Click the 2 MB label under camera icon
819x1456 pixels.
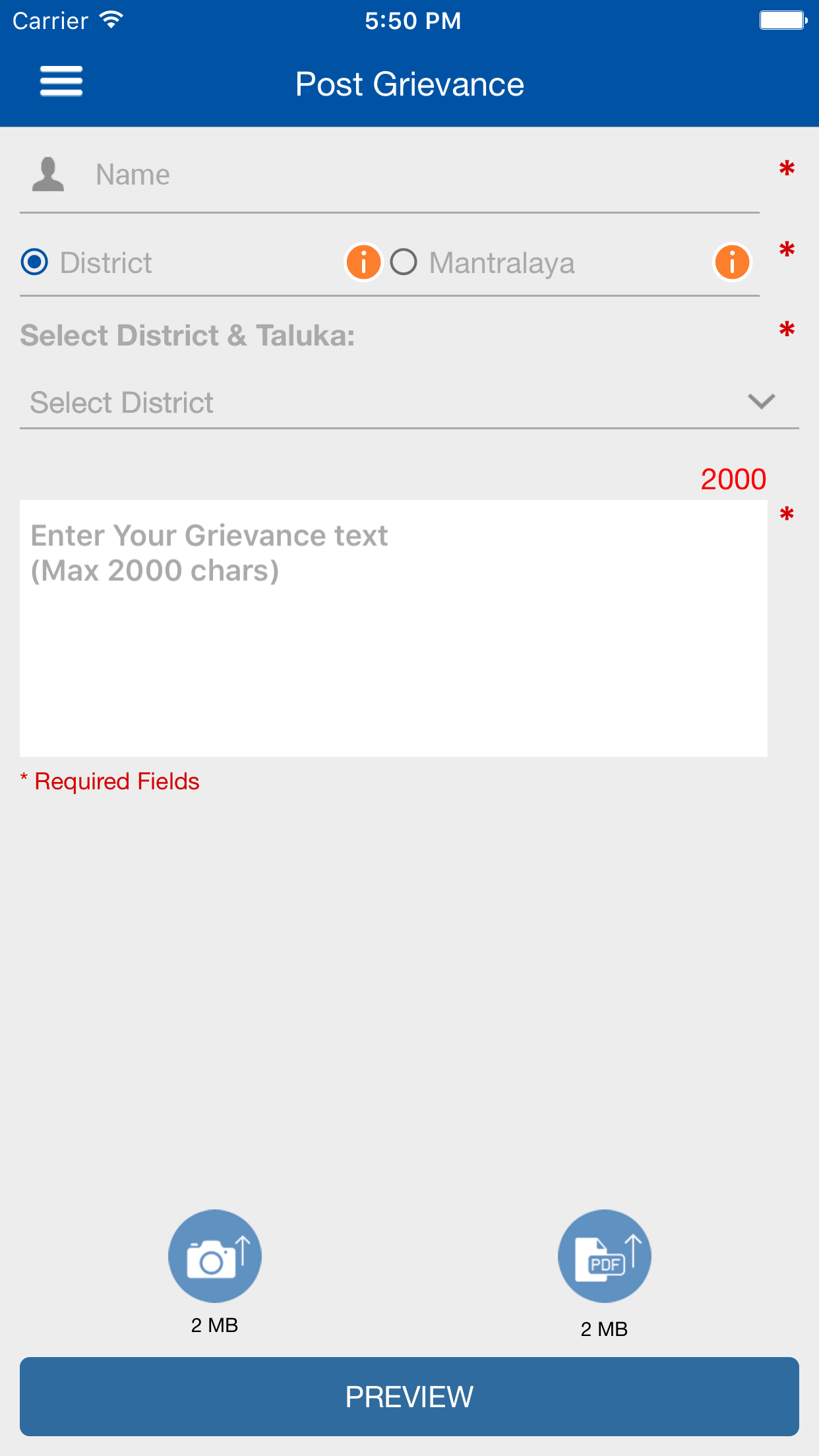tap(214, 1325)
